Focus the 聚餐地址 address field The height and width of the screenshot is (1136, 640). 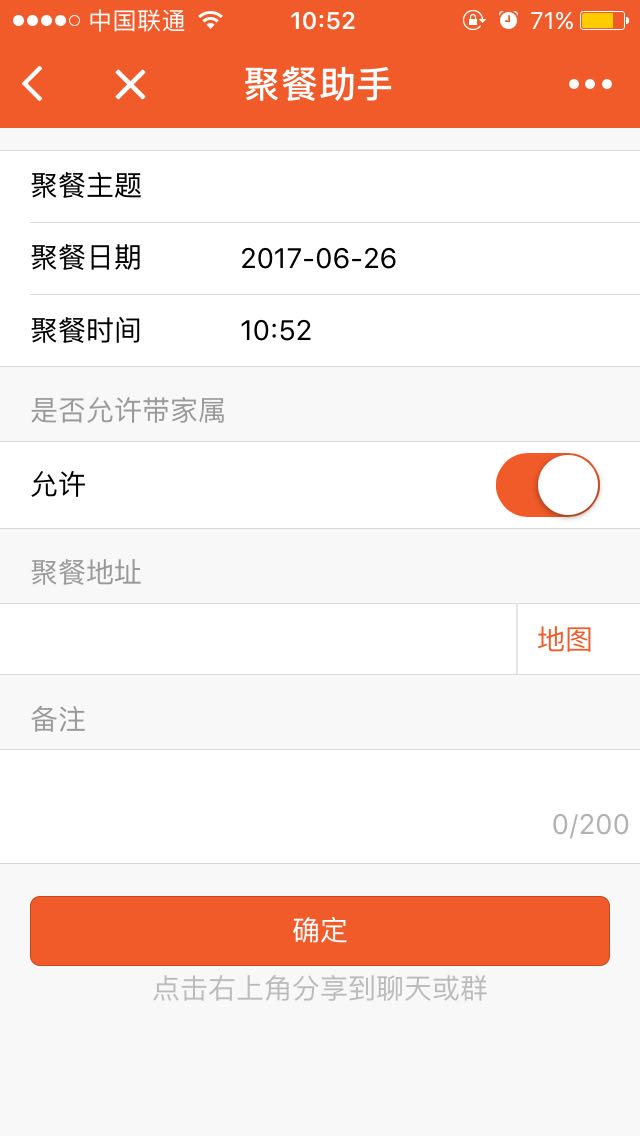[x=258, y=639]
